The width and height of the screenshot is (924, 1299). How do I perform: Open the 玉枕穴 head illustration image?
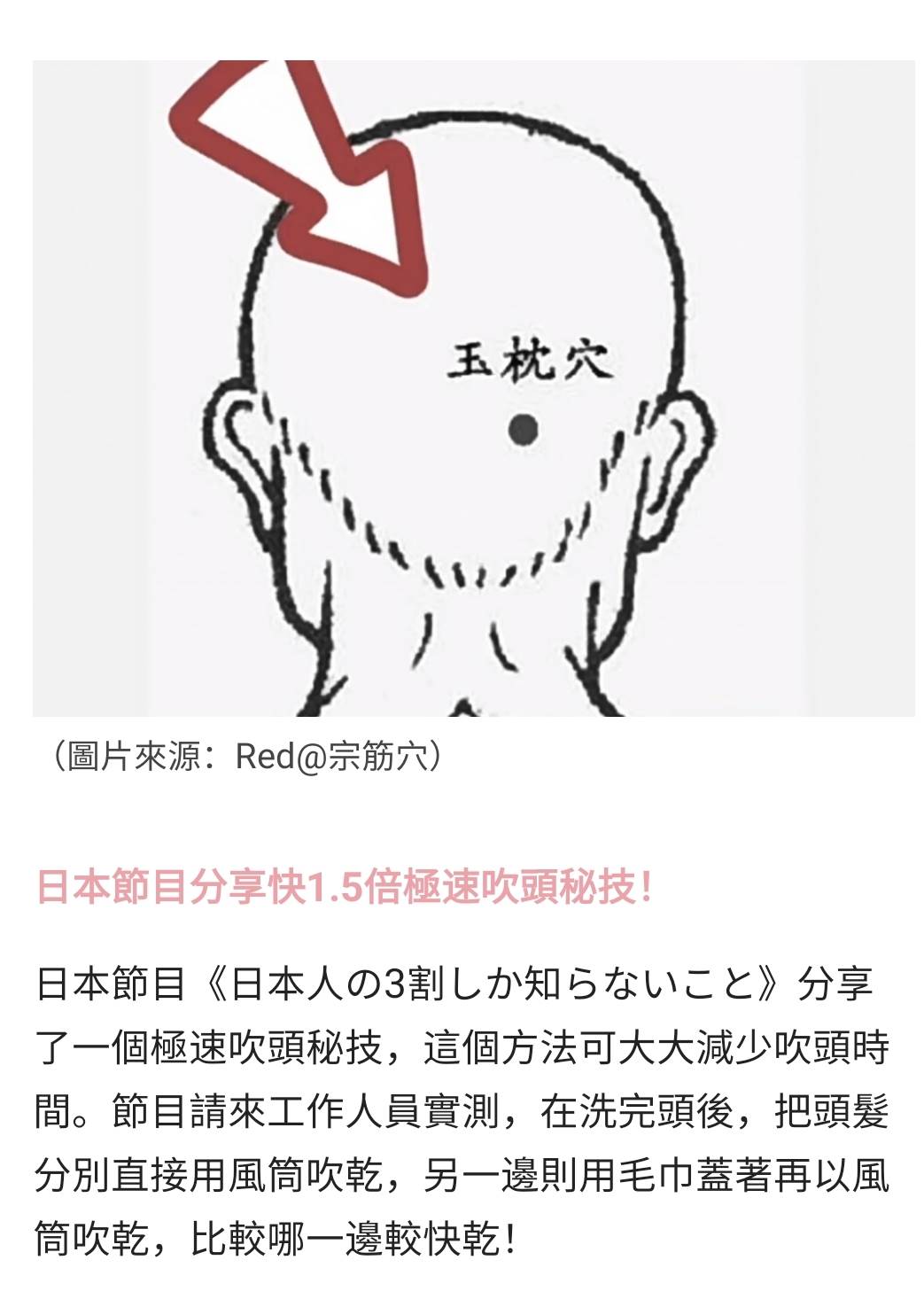pyautogui.click(x=473, y=388)
